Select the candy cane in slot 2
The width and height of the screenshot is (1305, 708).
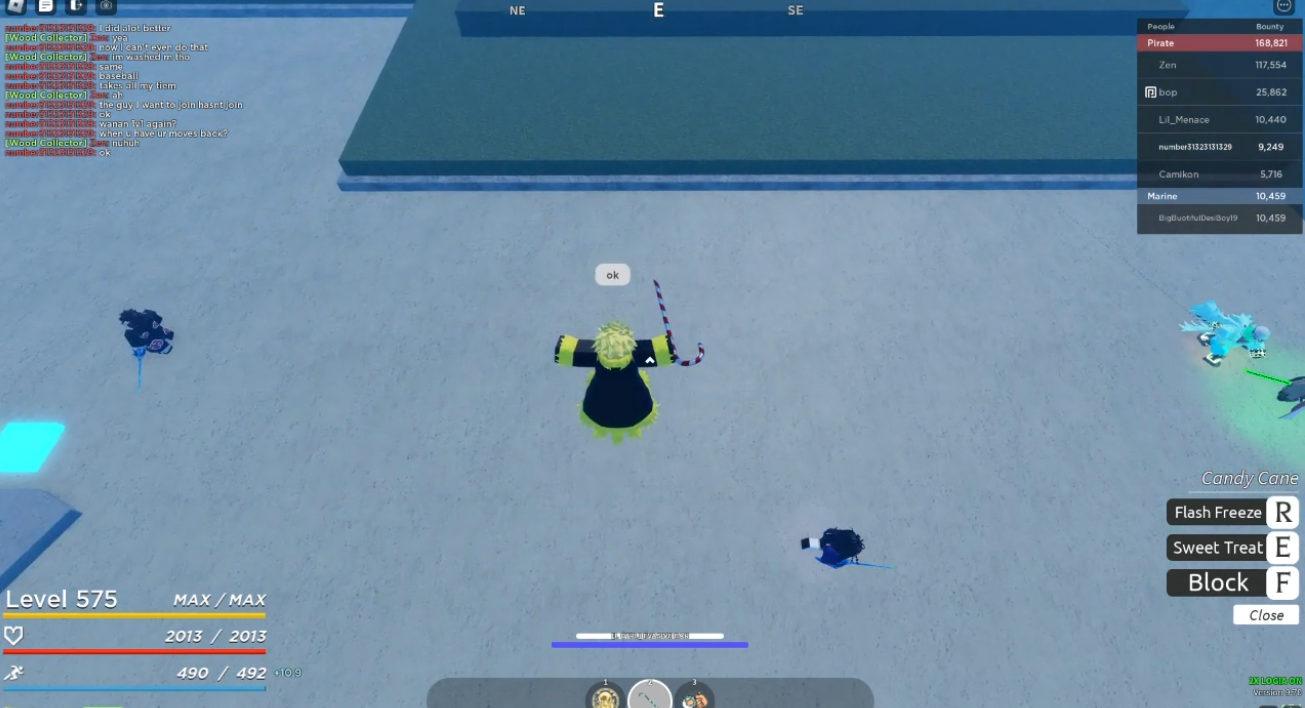(x=650, y=697)
